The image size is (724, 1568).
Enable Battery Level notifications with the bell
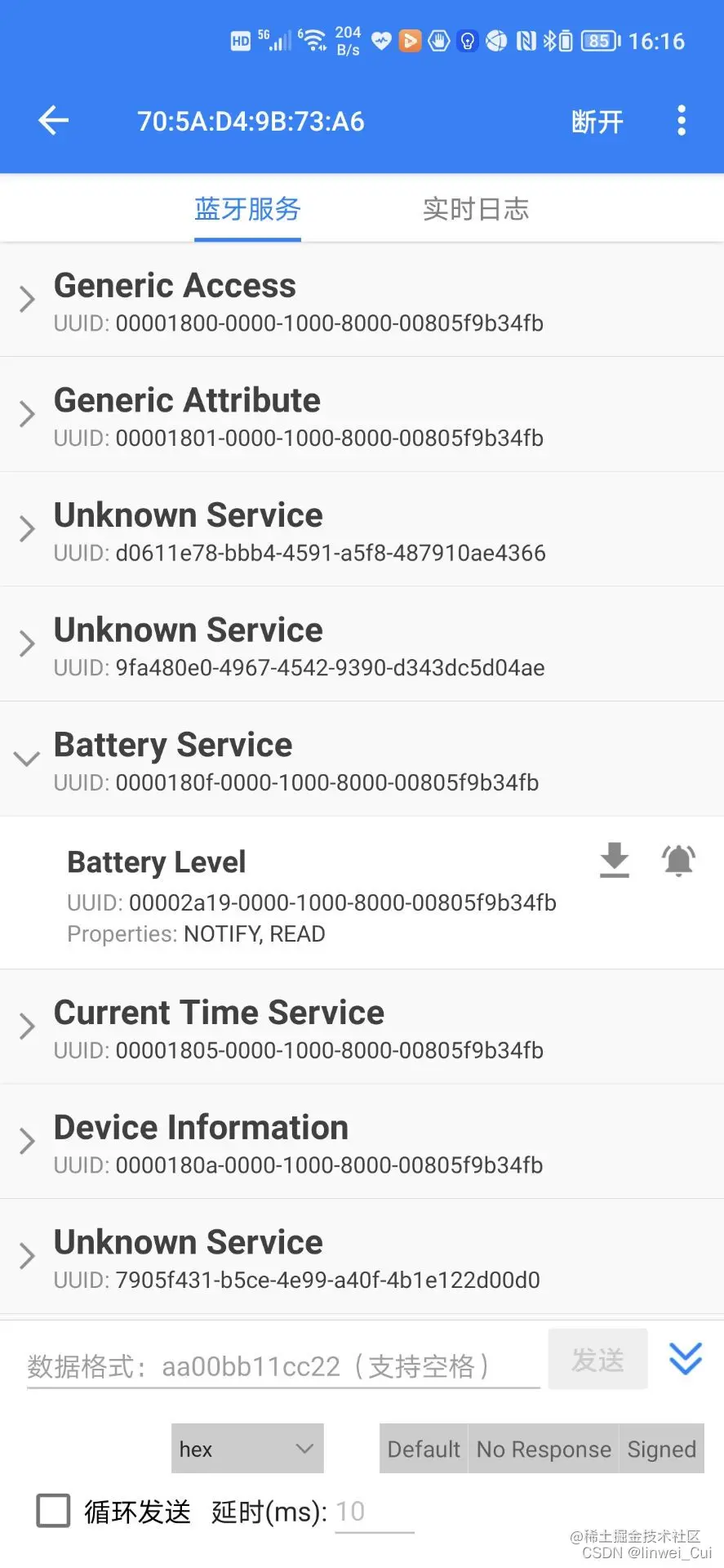(x=677, y=860)
